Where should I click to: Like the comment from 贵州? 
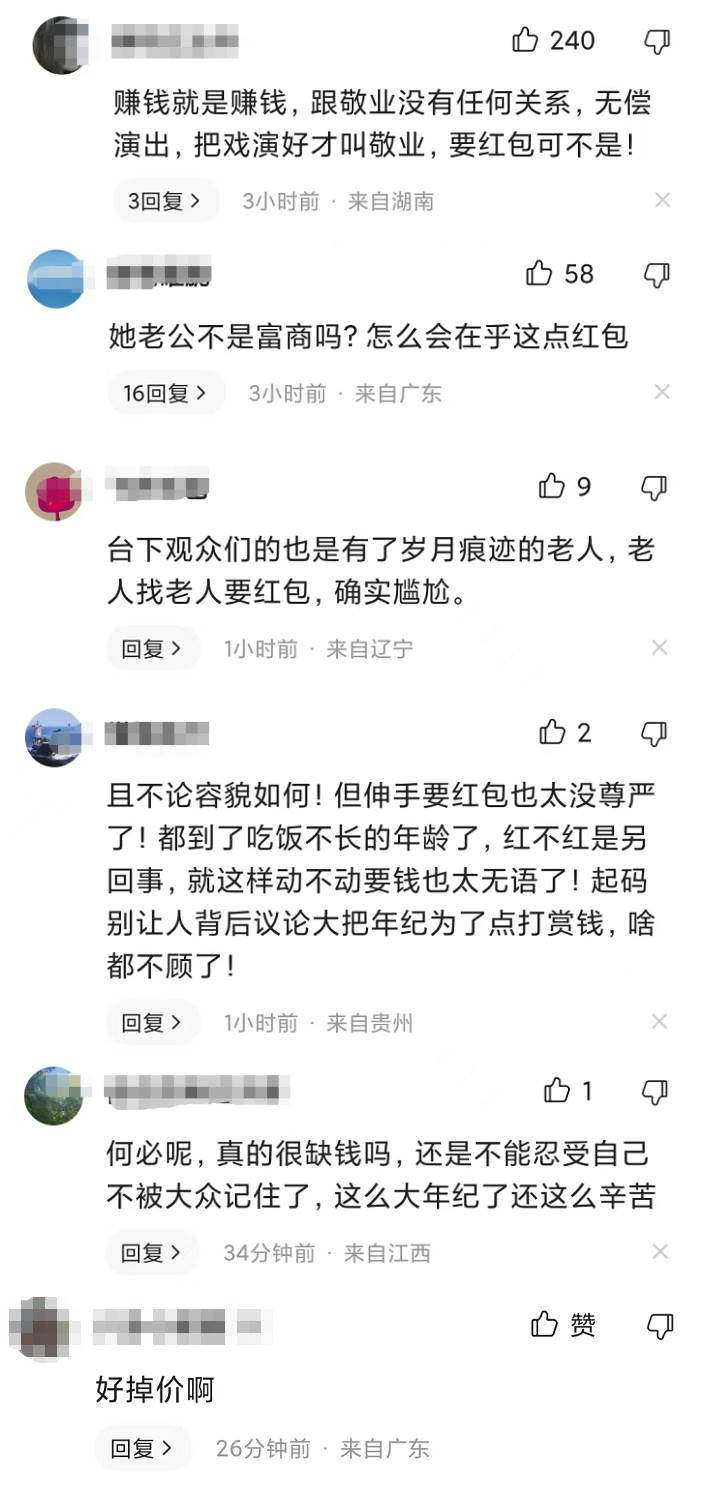click(552, 733)
